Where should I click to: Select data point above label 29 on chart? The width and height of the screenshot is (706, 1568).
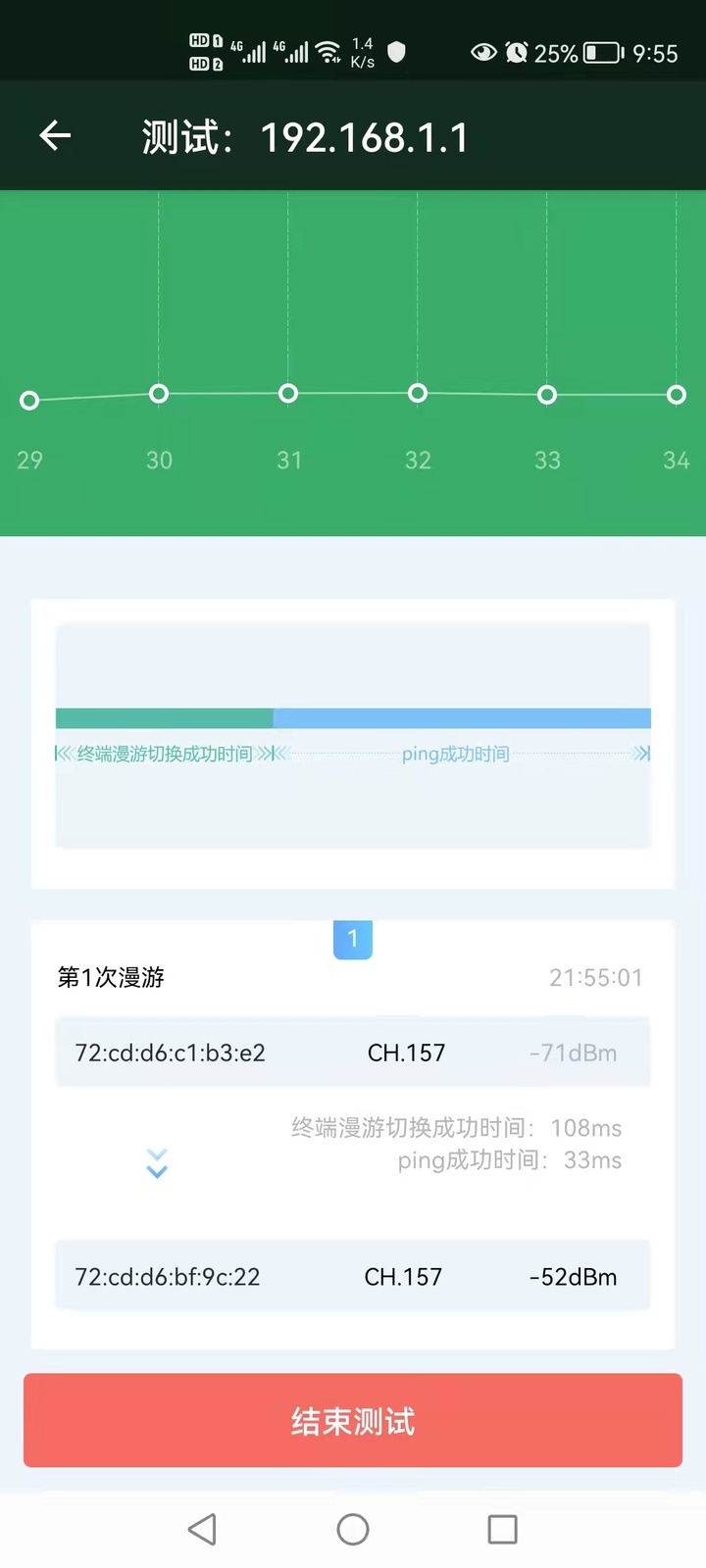(x=29, y=400)
